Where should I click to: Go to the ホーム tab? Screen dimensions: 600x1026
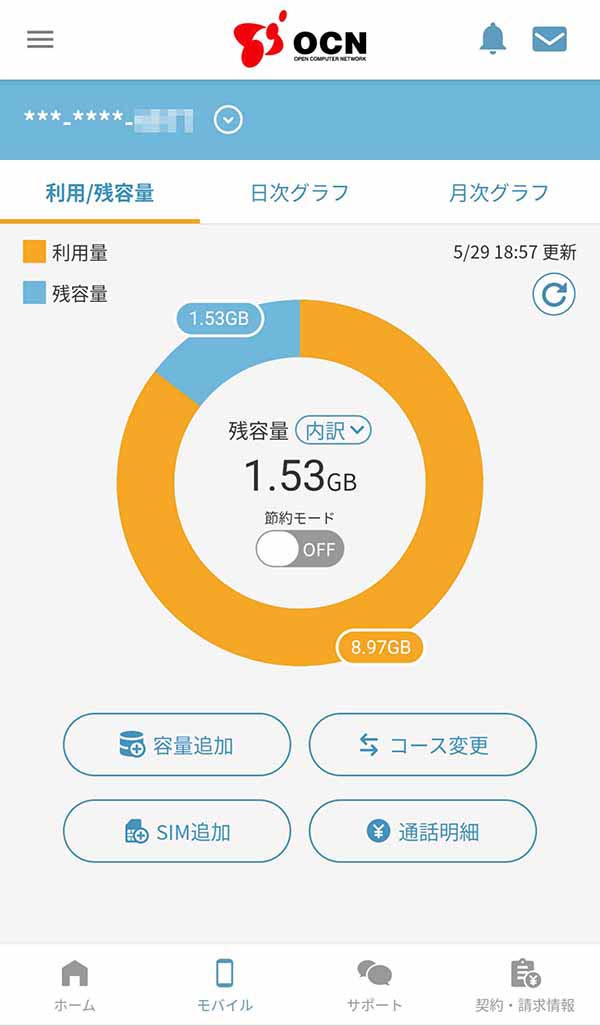point(75,985)
